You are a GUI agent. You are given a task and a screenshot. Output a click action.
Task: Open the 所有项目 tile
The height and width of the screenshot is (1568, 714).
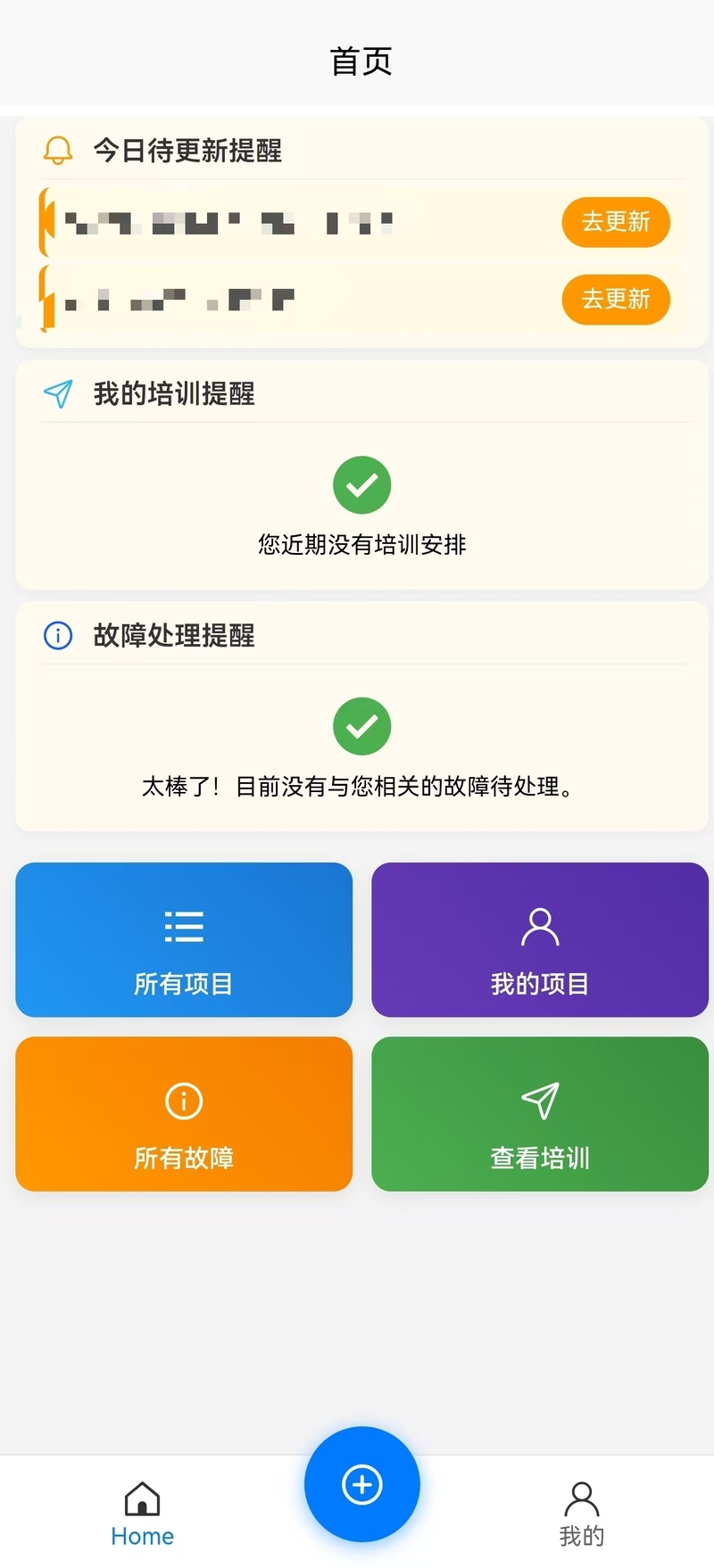coord(184,939)
